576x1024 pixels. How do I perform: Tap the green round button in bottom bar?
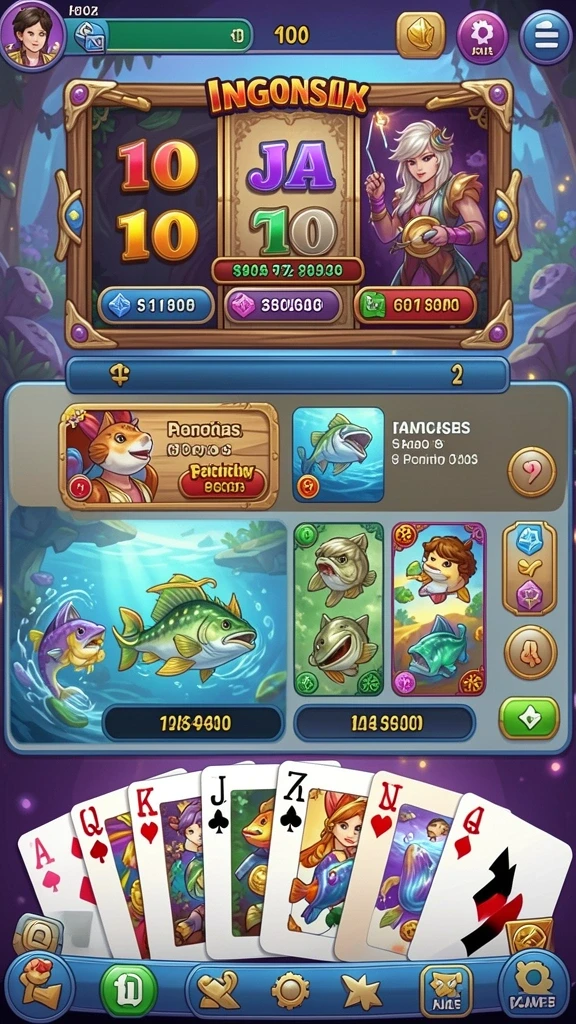coord(129,990)
